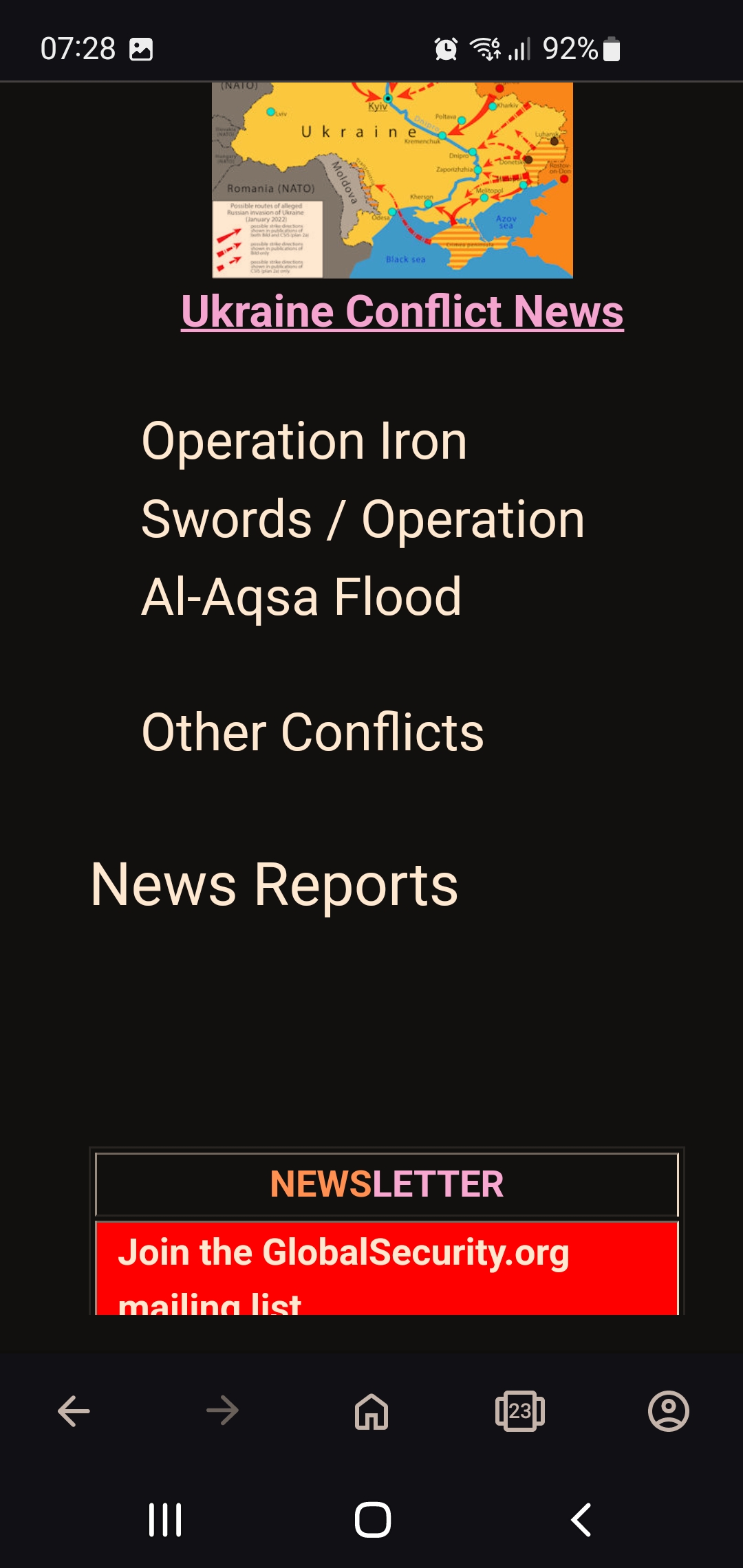The height and width of the screenshot is (1568, 743).
Task: Open the Ukraine Conflict News link
Action: tap(402, 312)
